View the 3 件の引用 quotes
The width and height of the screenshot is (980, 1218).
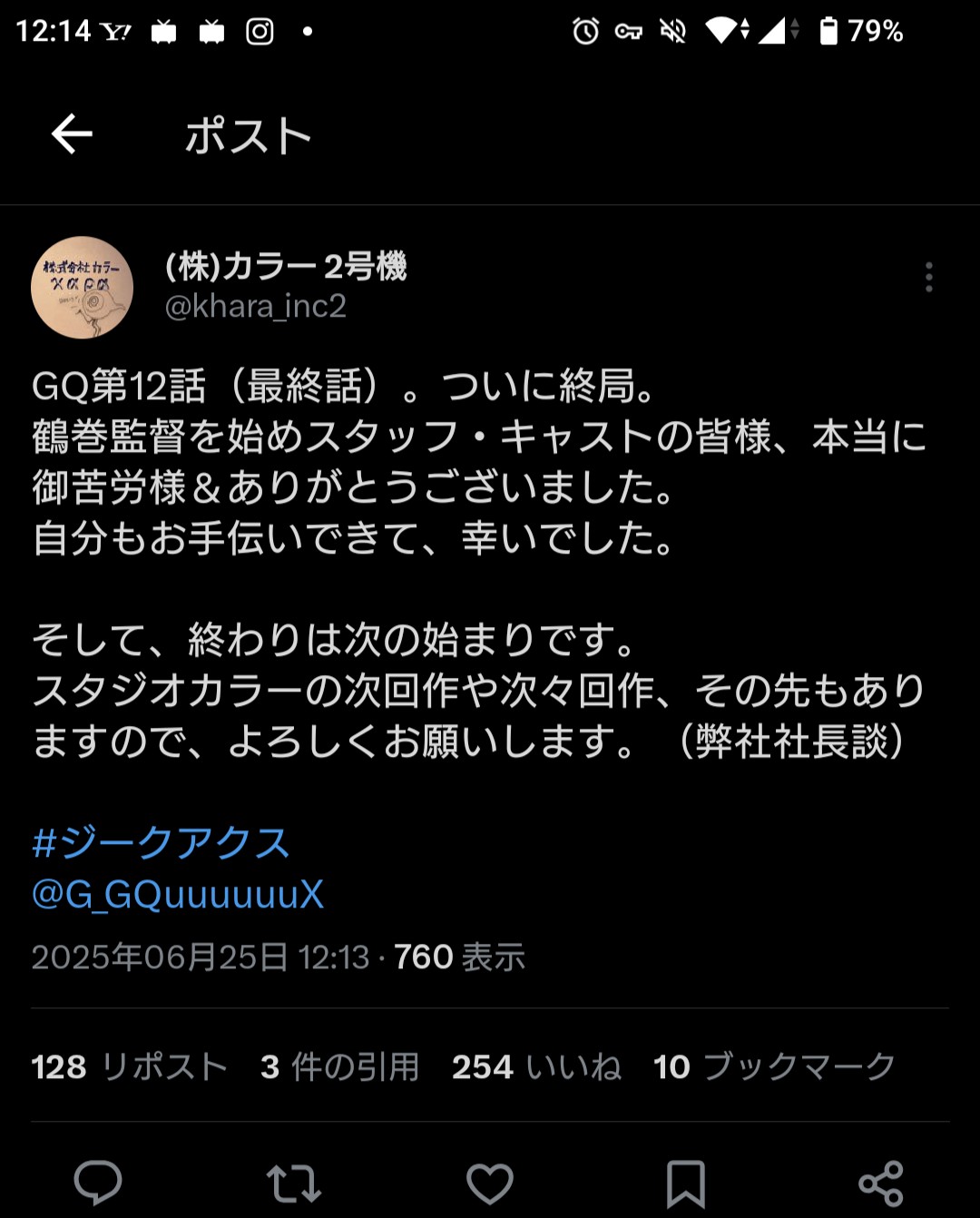339,1066
